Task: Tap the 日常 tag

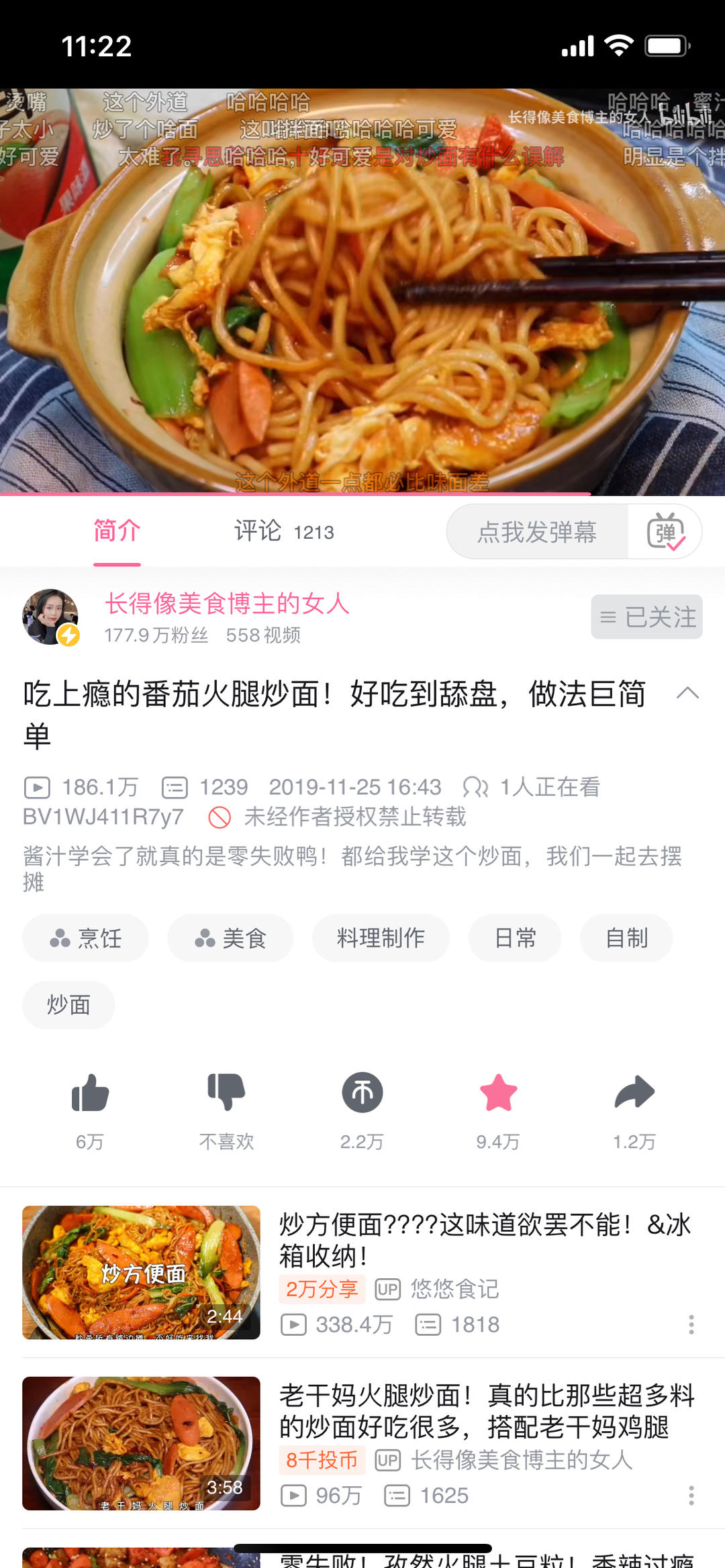Action: click(515, 938)
